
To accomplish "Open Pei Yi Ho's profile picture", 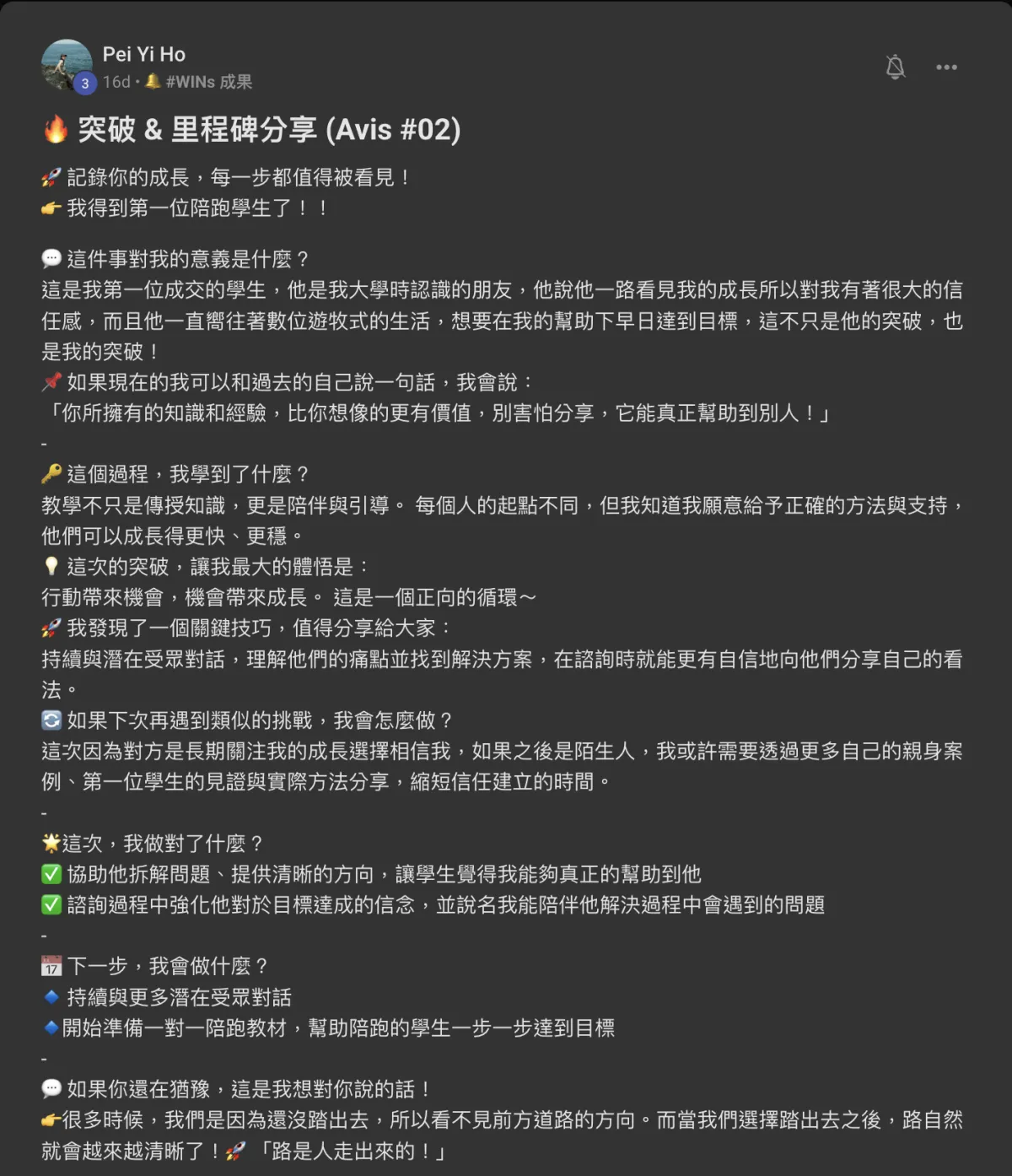I will [x=66, y=64].
